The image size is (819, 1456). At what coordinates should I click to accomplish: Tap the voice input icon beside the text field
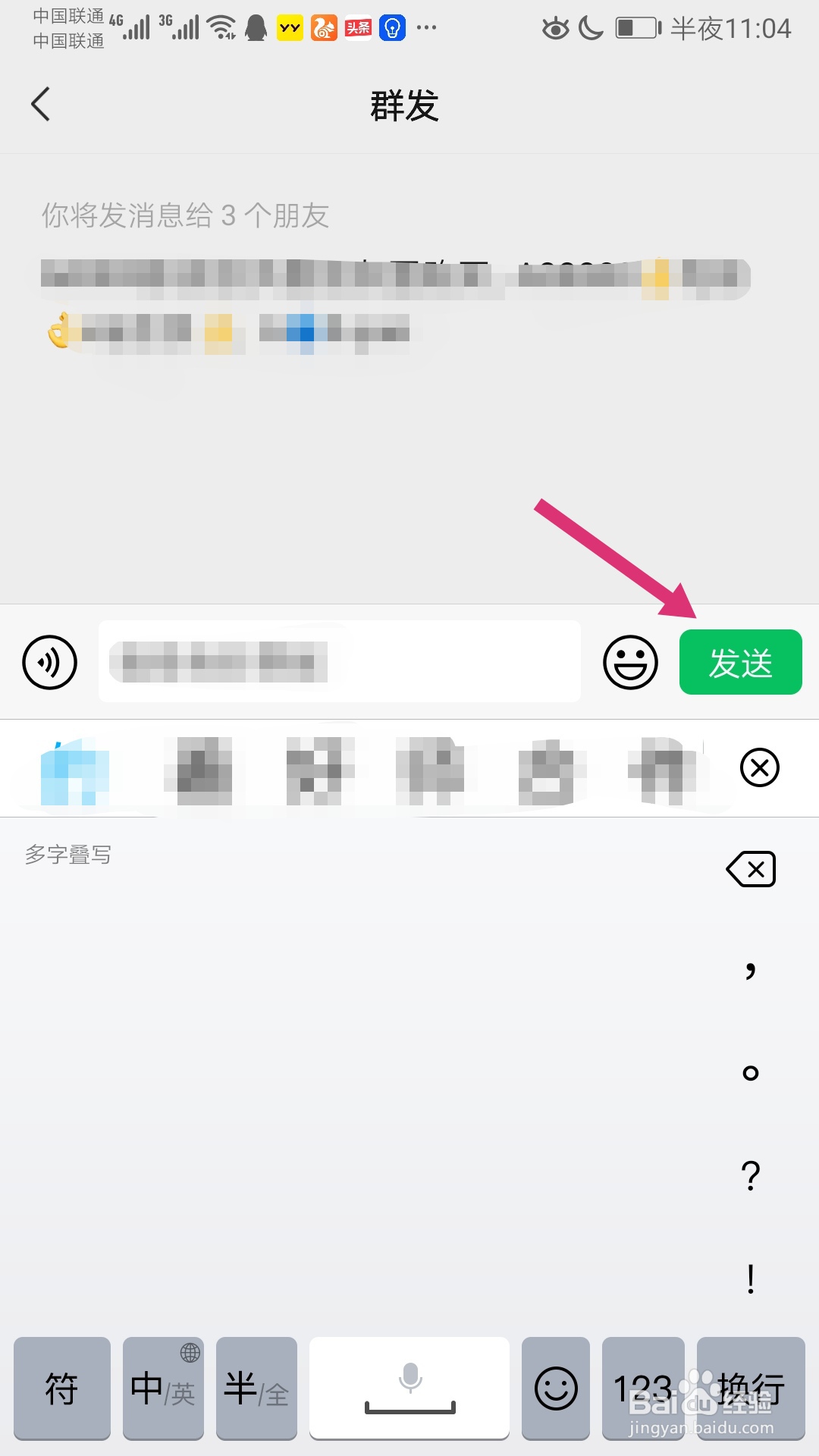49,661
